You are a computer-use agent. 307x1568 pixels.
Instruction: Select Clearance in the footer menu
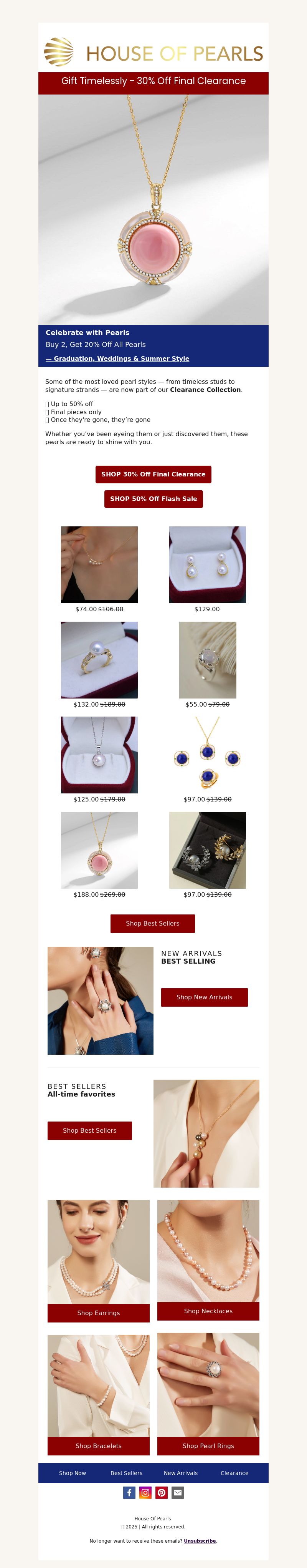234,1473
